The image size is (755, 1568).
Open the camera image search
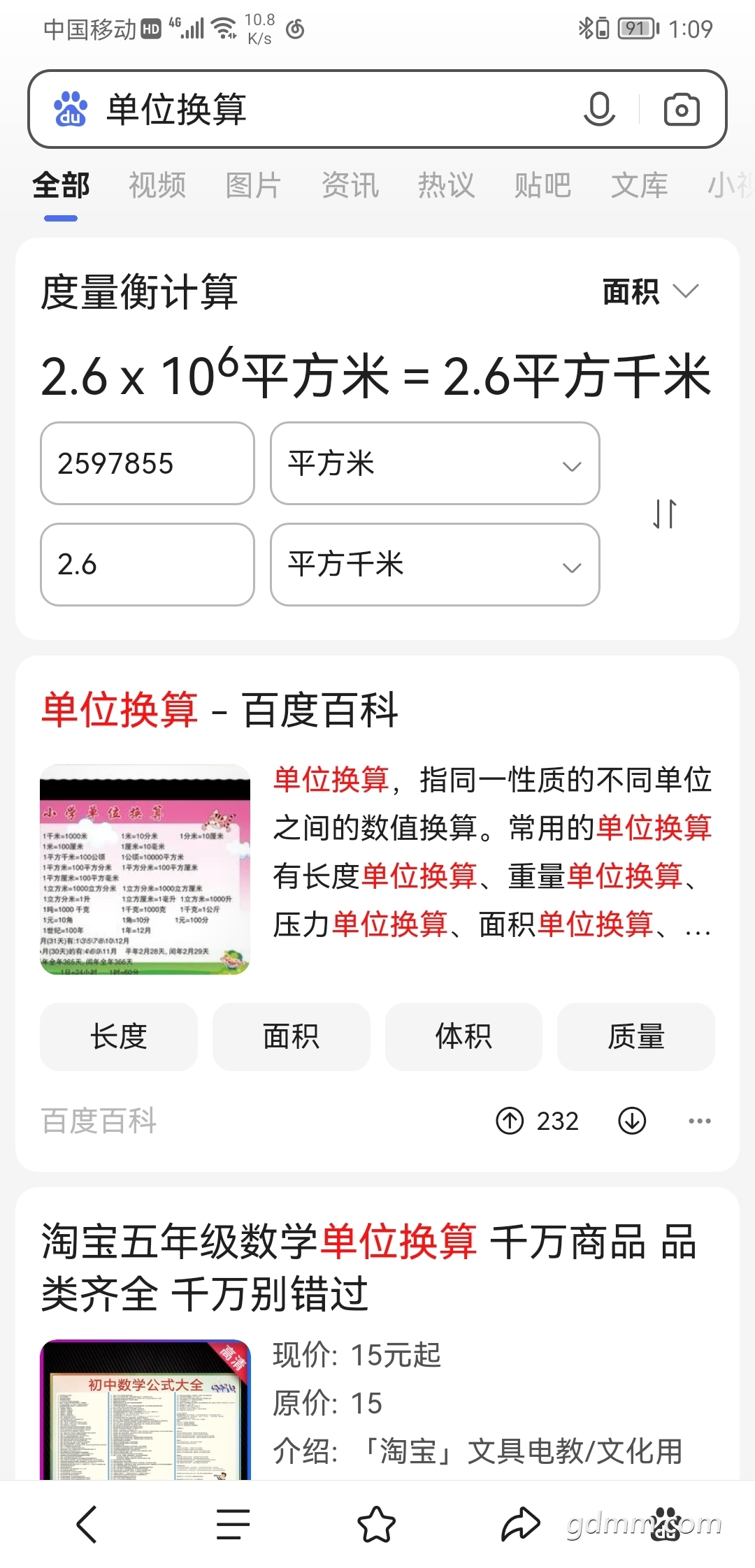pos(682,109)
